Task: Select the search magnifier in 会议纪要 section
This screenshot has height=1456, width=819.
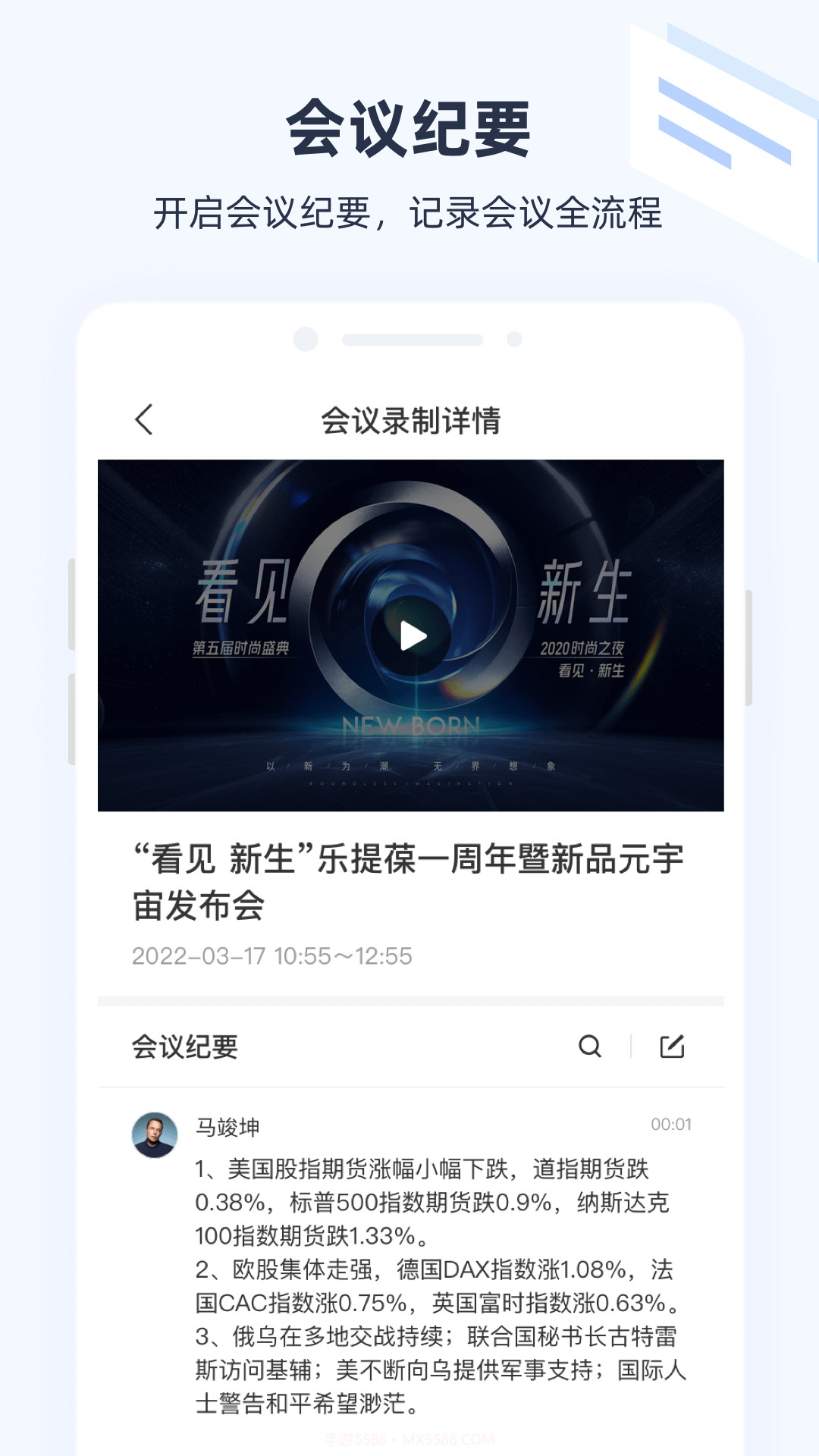Action: click(x=589, y=1046)
